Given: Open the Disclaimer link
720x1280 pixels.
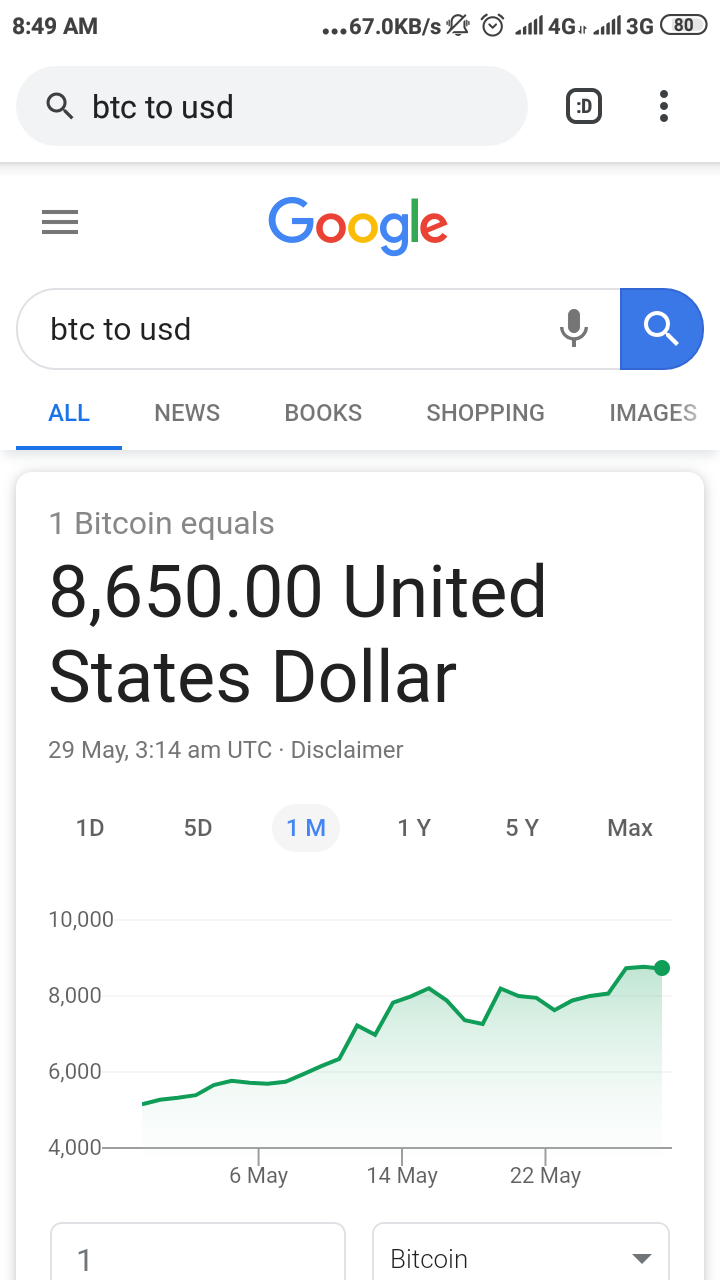Looking at the screenshot, I should pyautogui.click(x=347, y=750).
